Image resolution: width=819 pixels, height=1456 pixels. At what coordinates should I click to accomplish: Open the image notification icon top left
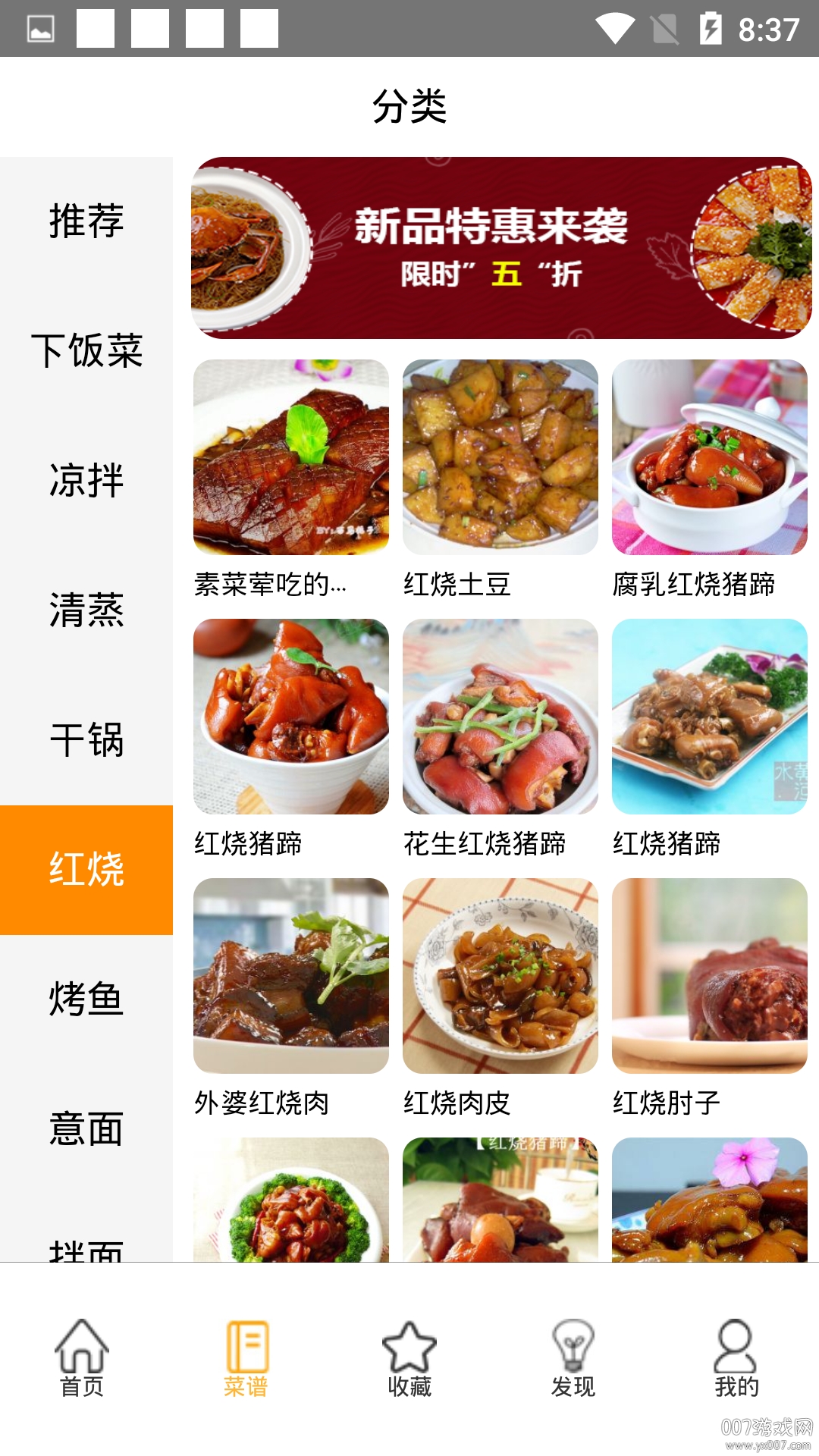(x=42, y=29)
